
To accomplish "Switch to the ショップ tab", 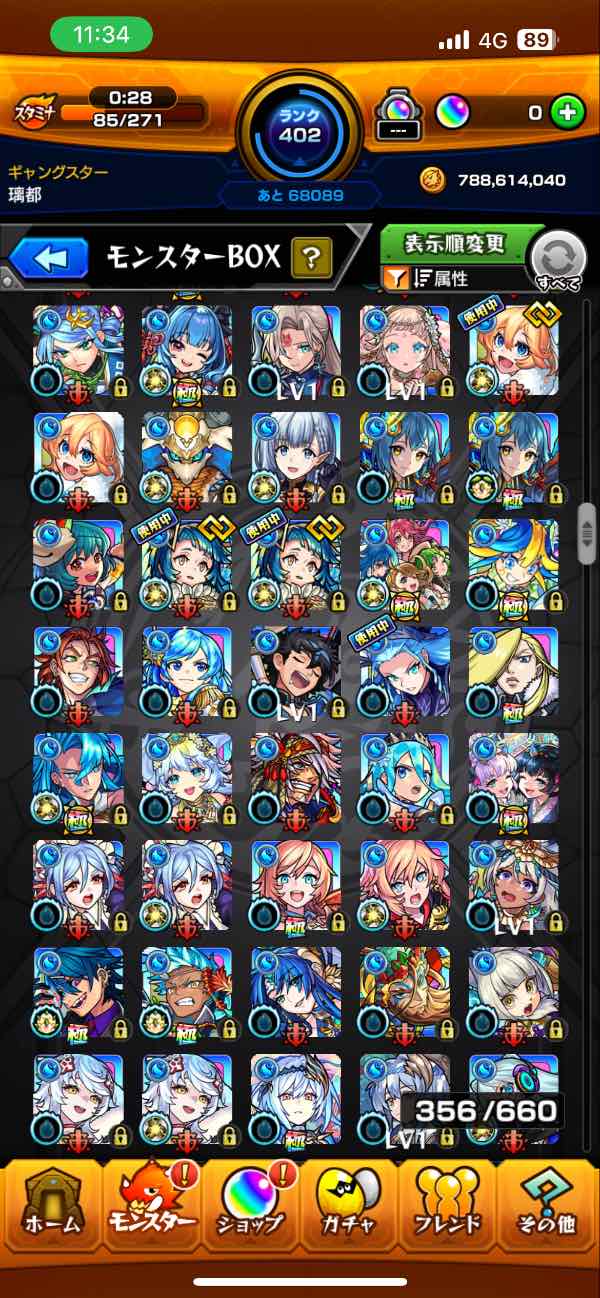I will 250,1206.
